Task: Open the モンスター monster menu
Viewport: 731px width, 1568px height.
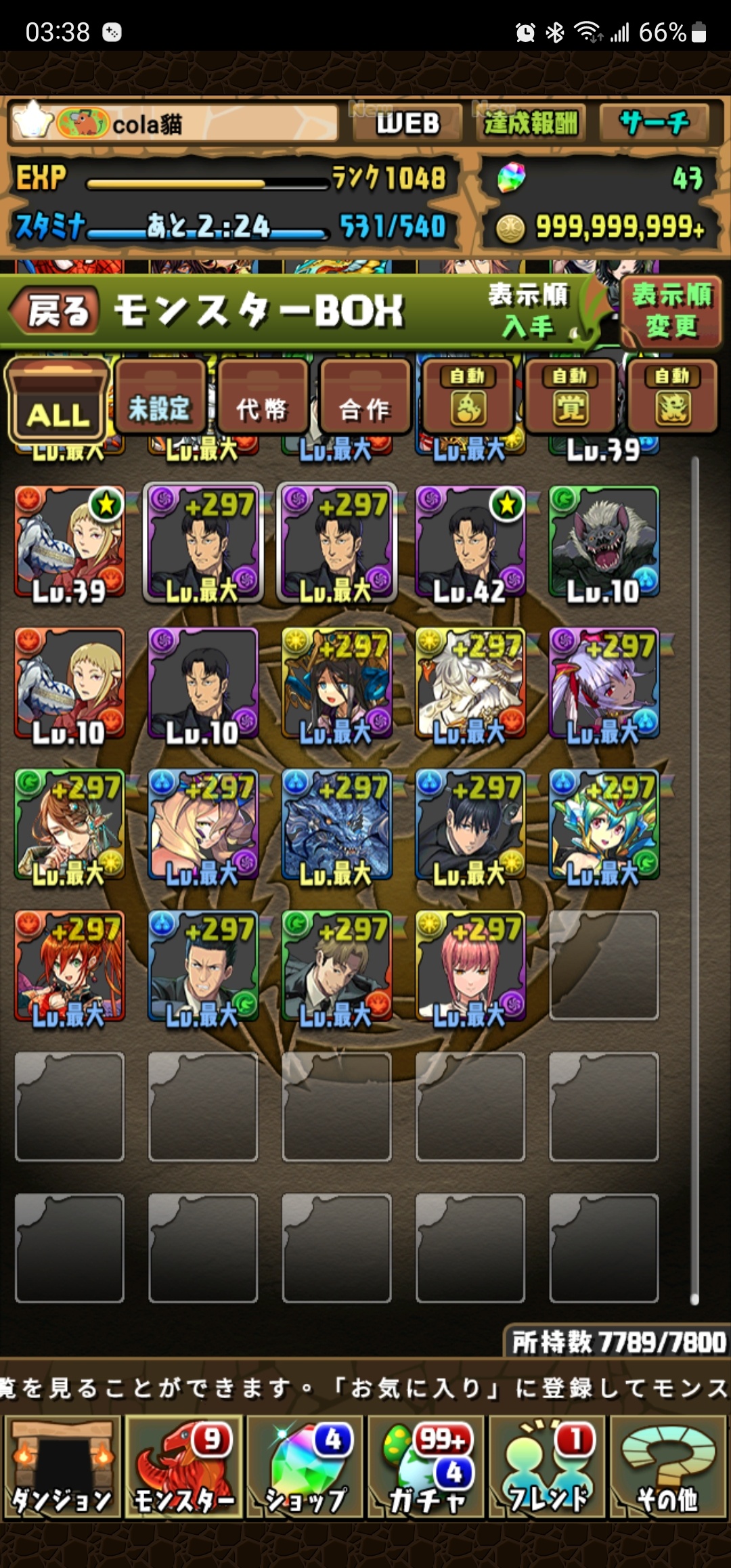Action: click(184, 1466)
